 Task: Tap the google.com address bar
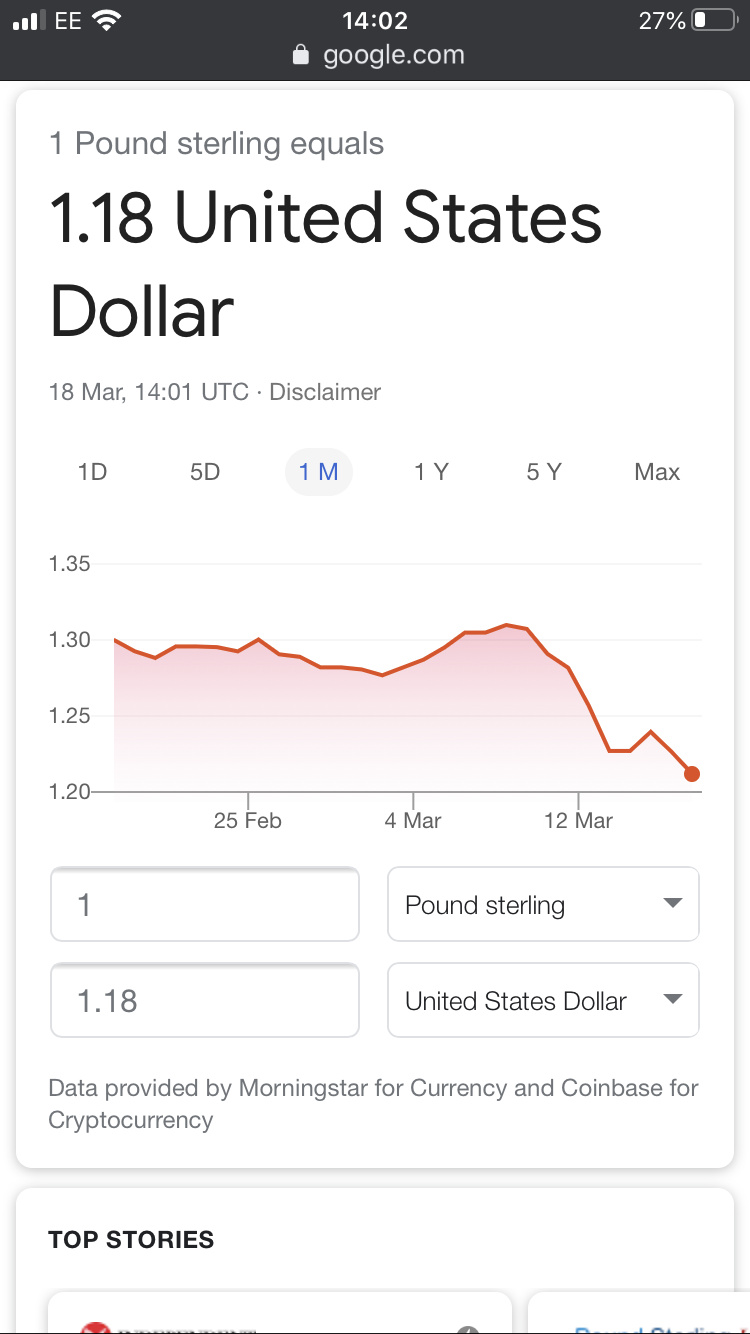pyautogui.click(x=378, y=55)
